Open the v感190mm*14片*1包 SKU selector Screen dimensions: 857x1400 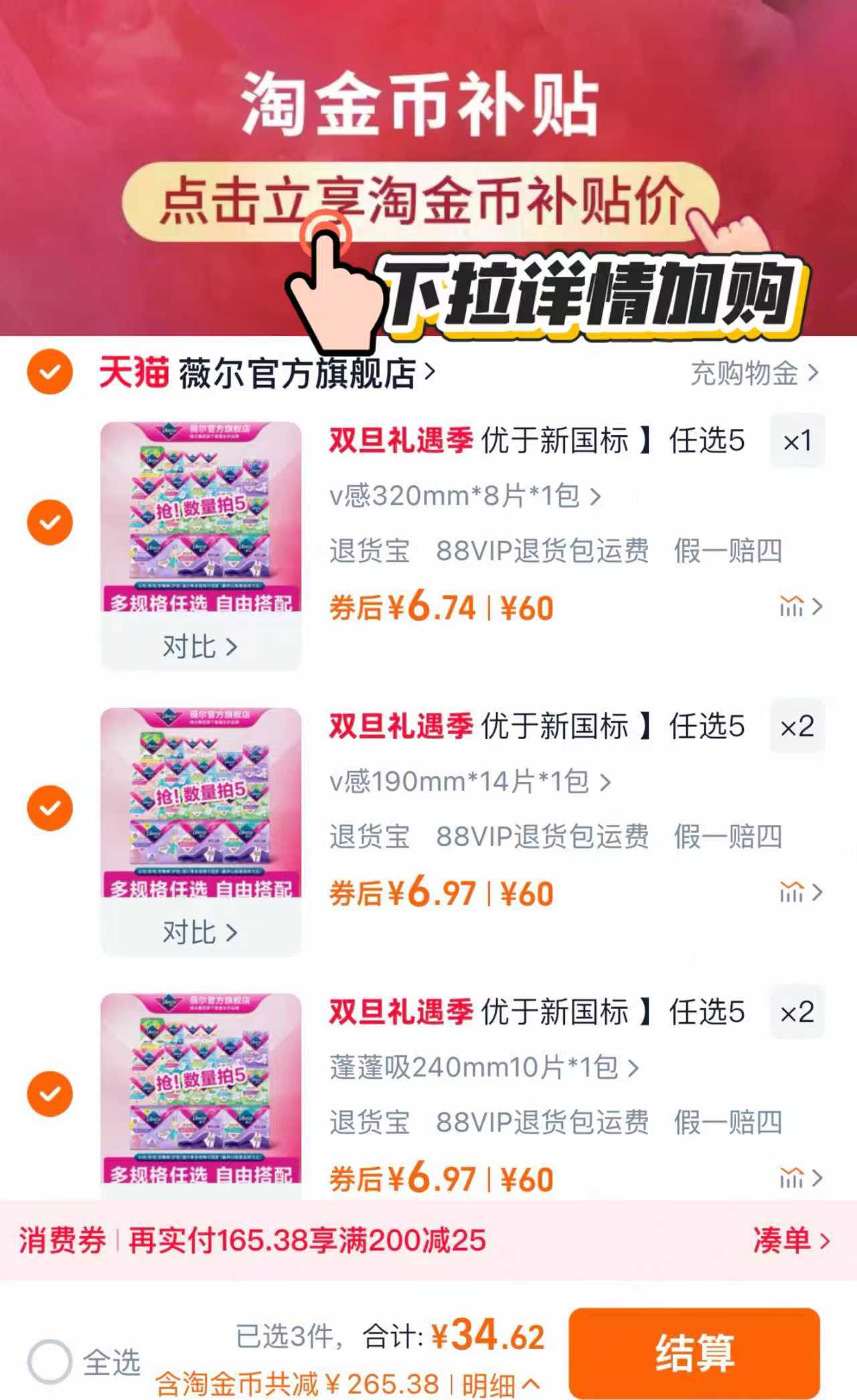tap(469, 782)
